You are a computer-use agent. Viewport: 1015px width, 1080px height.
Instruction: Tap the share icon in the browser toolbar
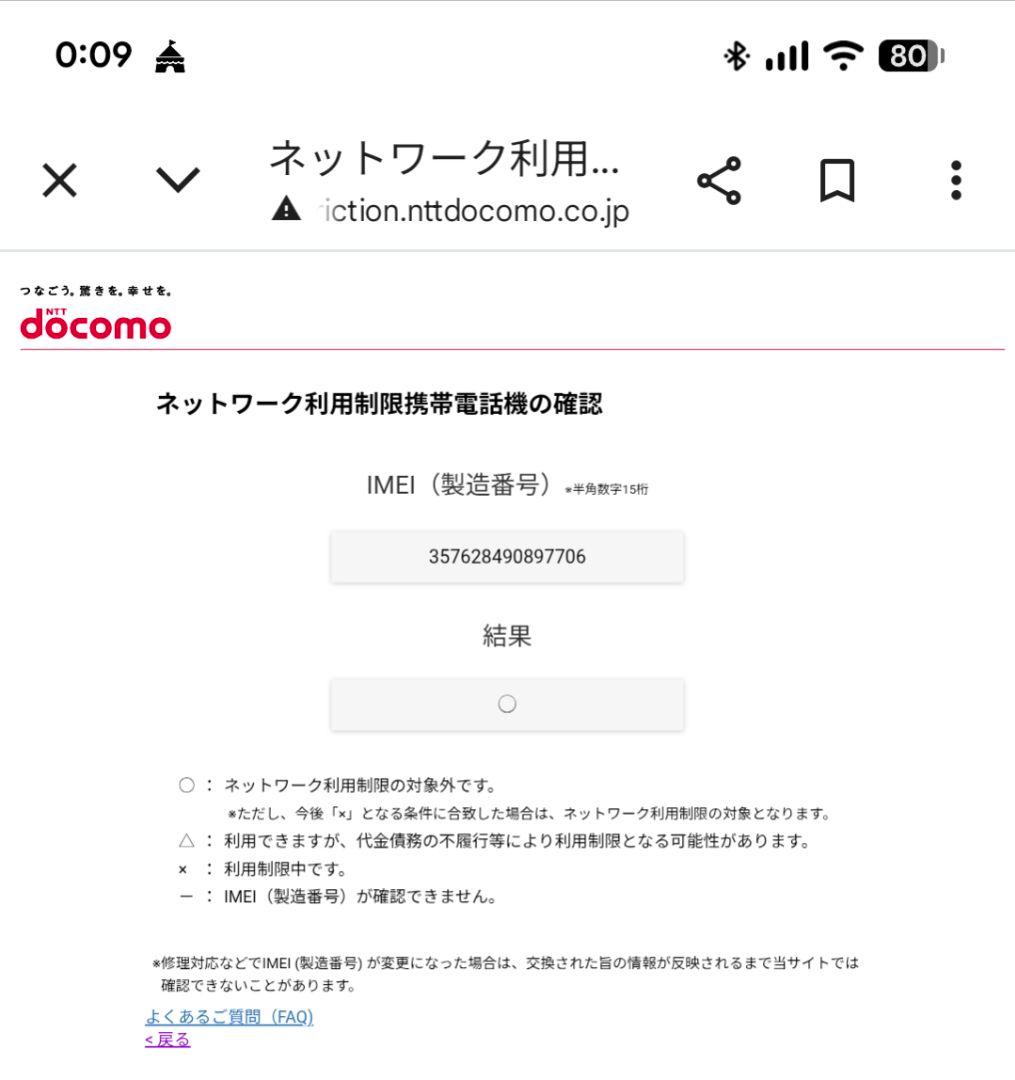pyautogui.click(x=722, y=180)
